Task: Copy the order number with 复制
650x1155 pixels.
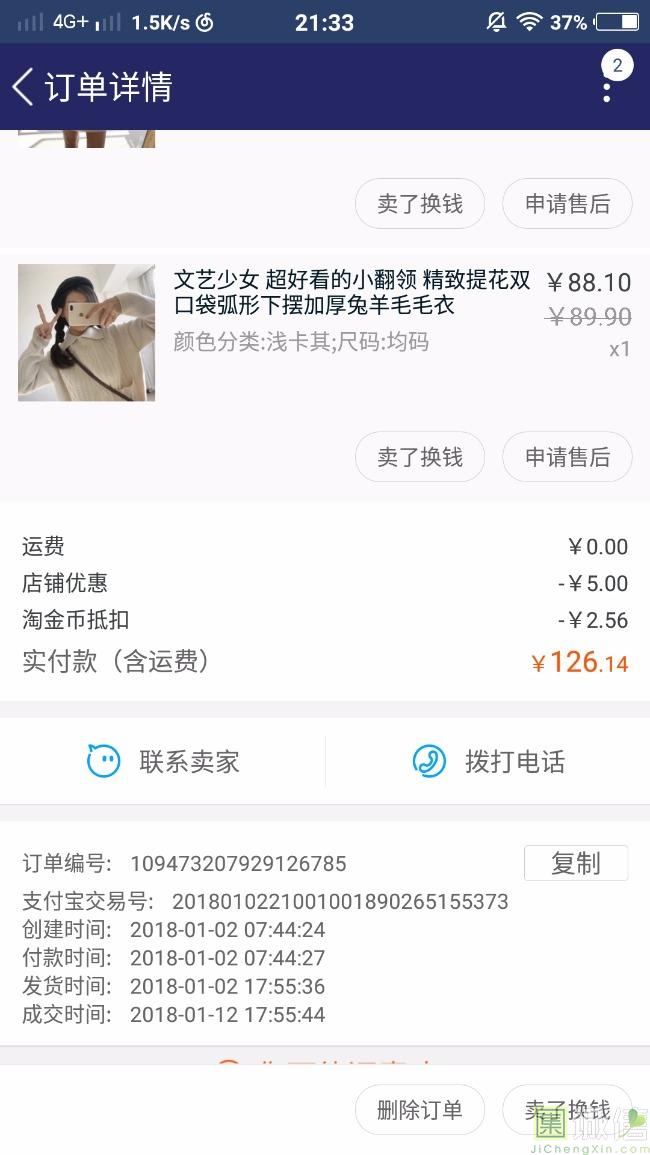Action: (576, 863)
